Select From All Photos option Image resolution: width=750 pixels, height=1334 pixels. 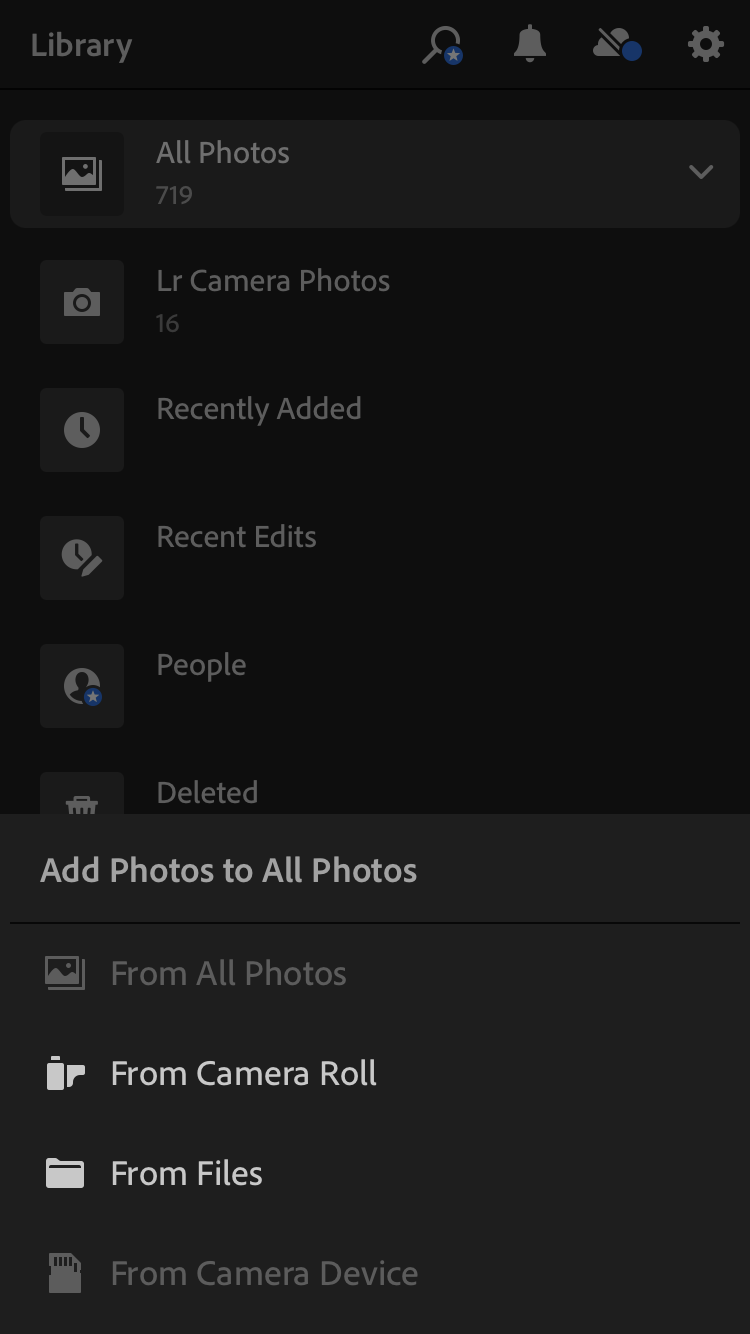(228, 973)
